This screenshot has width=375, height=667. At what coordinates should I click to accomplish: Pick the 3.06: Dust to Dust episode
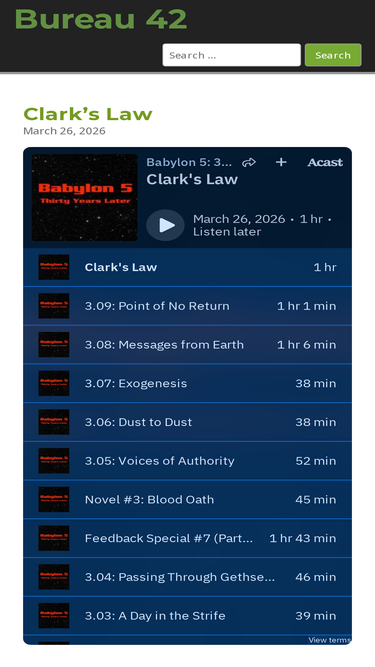pyautogui.click(x=188, y=422)
